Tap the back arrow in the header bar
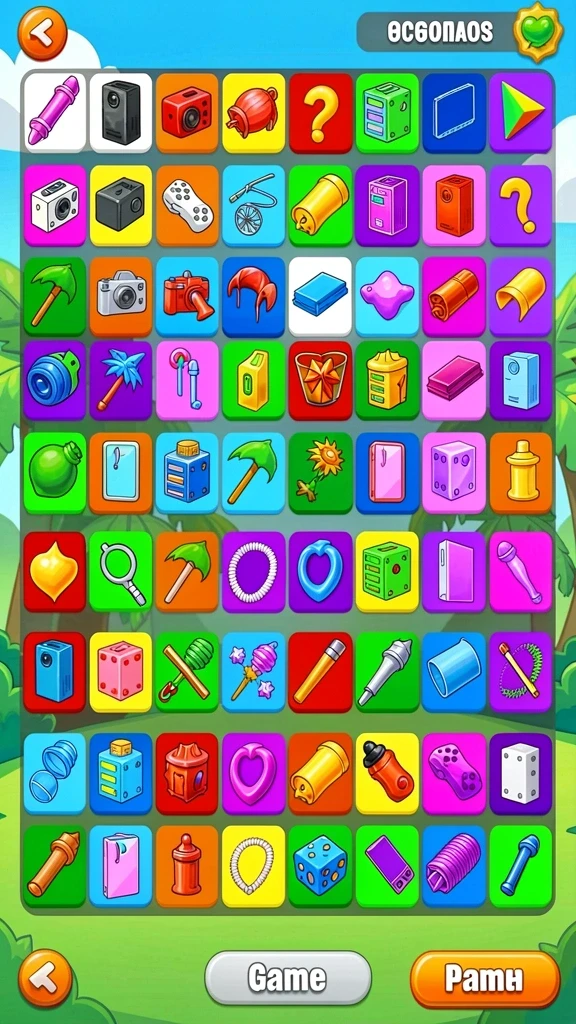 click(43, 34)
